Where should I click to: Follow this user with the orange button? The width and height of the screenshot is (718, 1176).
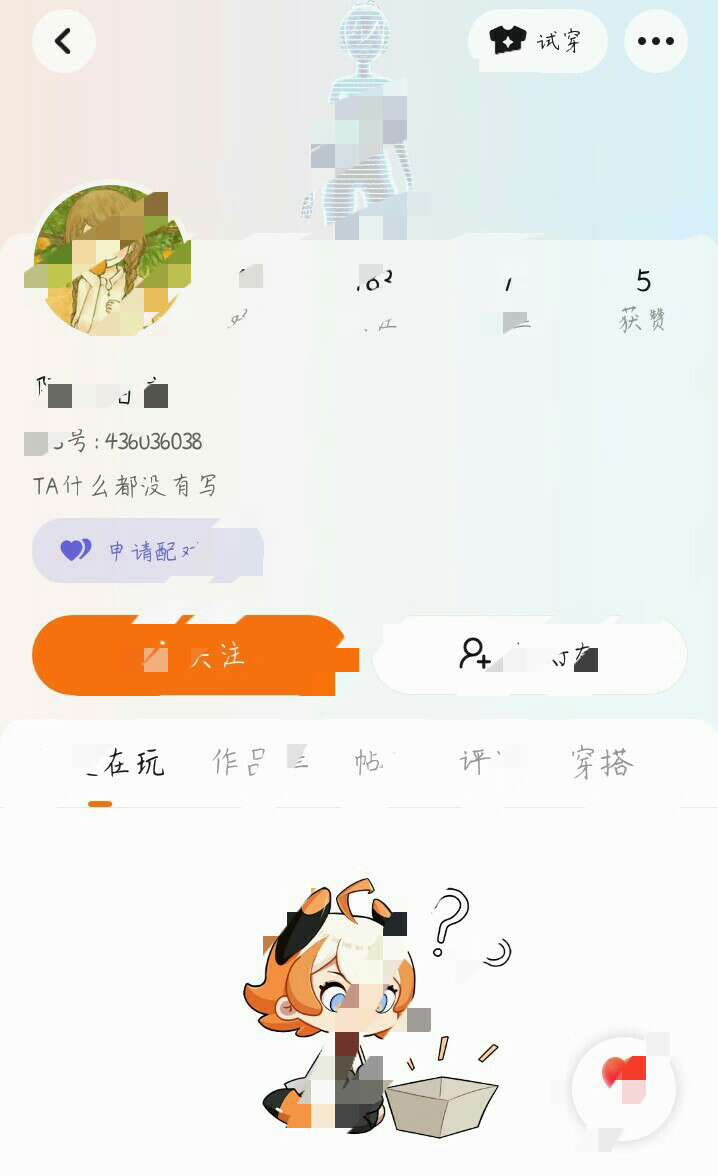tap(190, 656)
